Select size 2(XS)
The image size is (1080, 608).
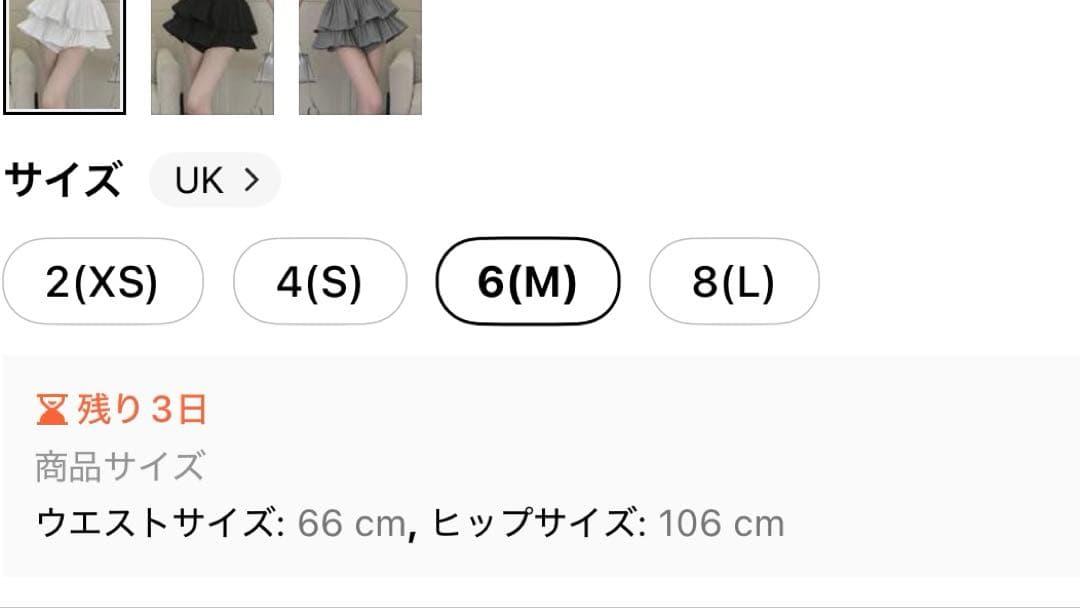102,283
